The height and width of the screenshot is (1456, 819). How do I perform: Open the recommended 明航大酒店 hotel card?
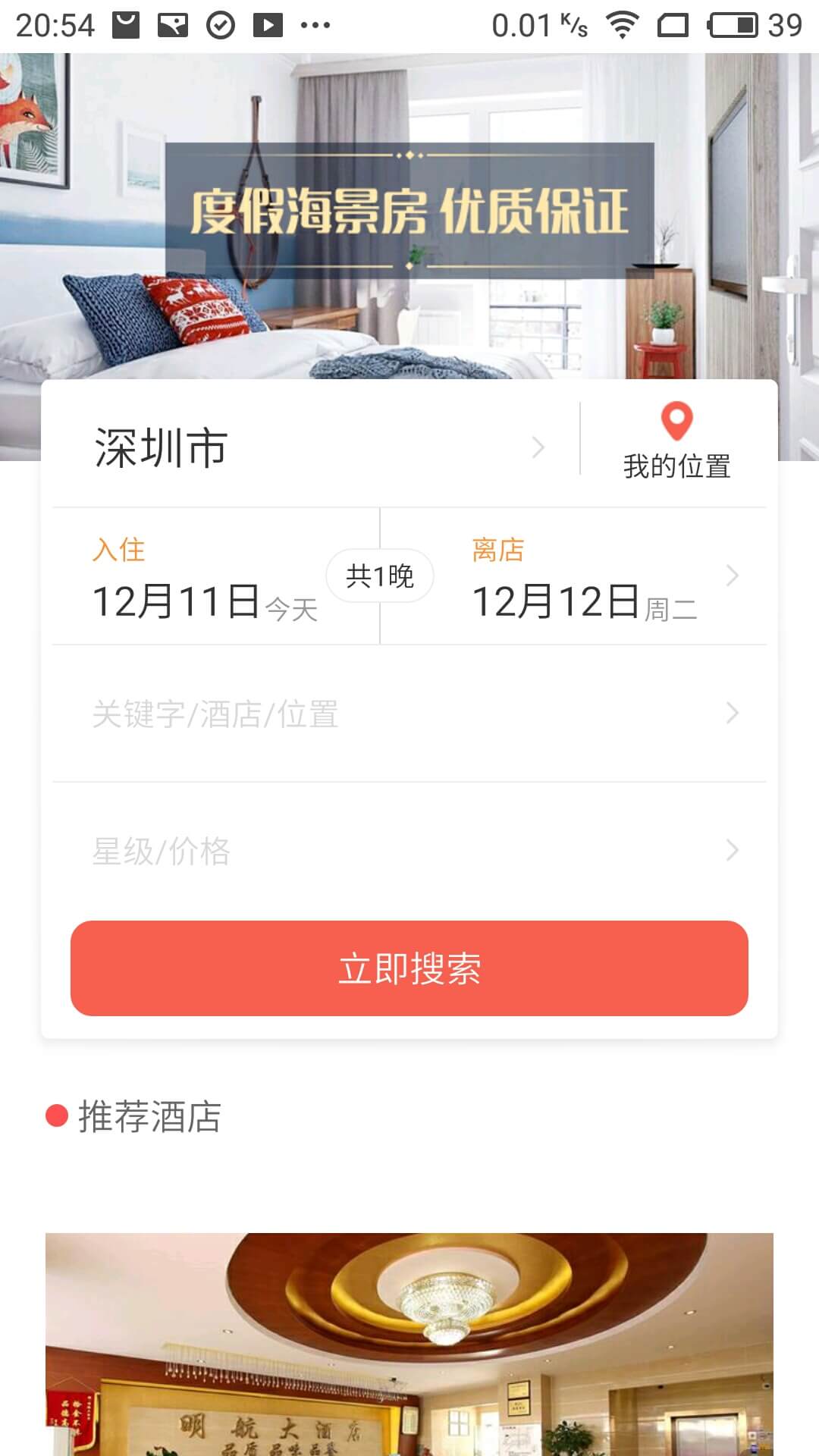(x=409, y=1342)
